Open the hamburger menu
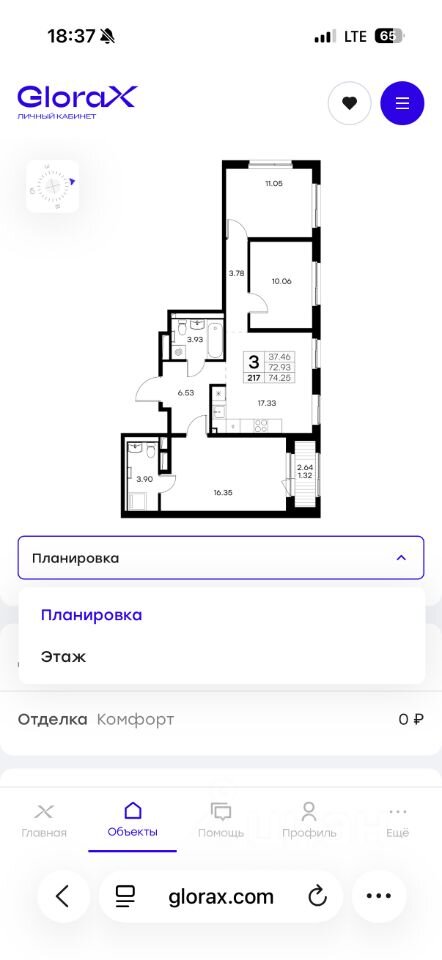442x960 pixels. 402,103
